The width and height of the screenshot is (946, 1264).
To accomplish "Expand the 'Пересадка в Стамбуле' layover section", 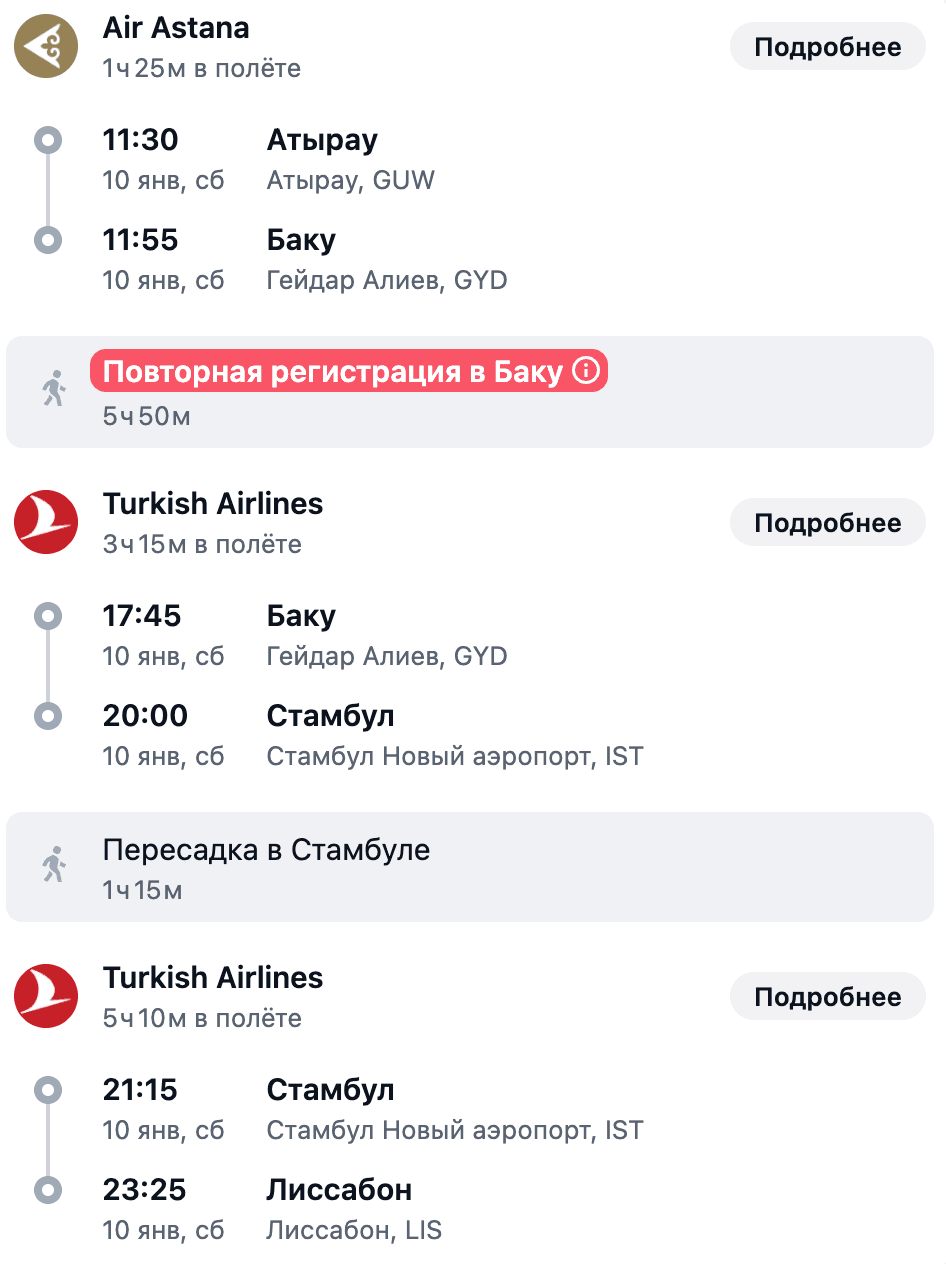I will click(267, 850).
